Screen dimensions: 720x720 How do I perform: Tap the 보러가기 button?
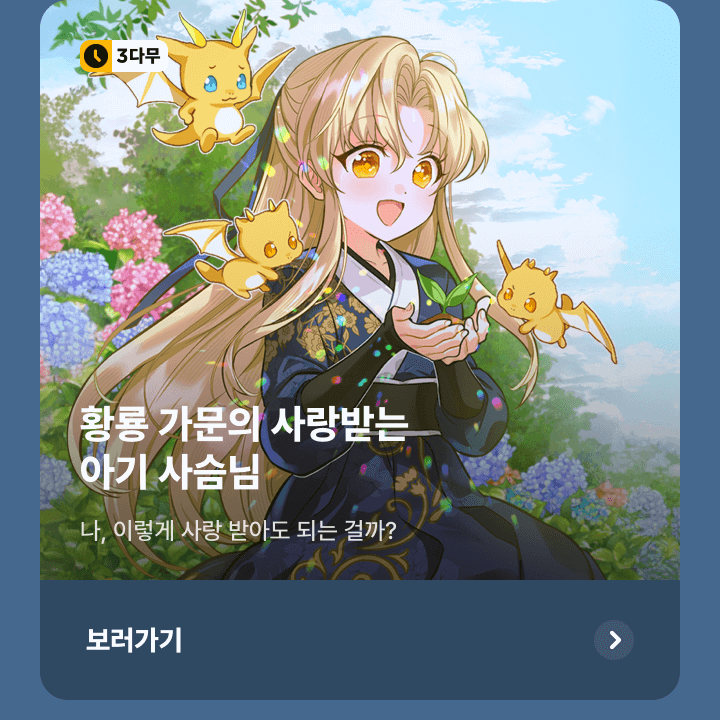tap(135, 640)
